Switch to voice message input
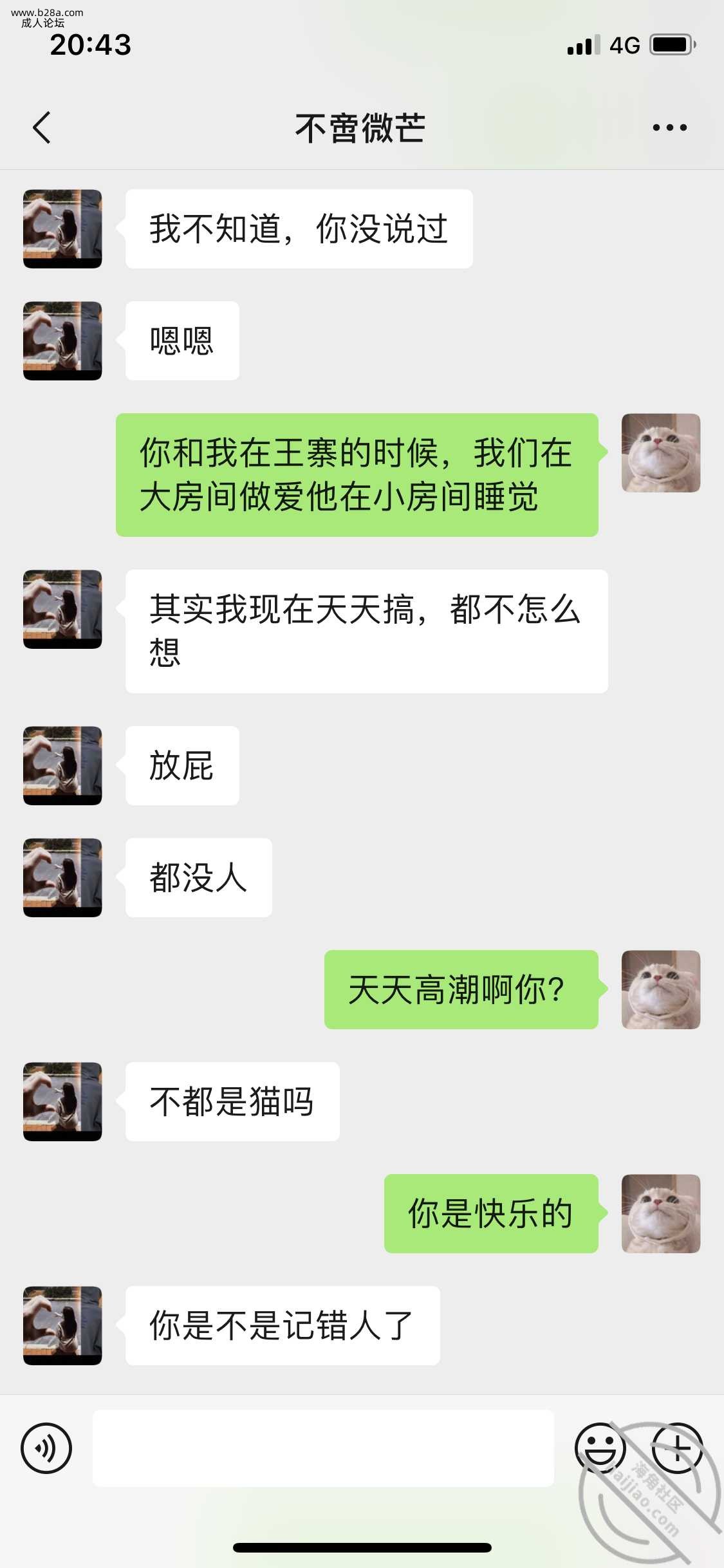 click(46, 1448)
